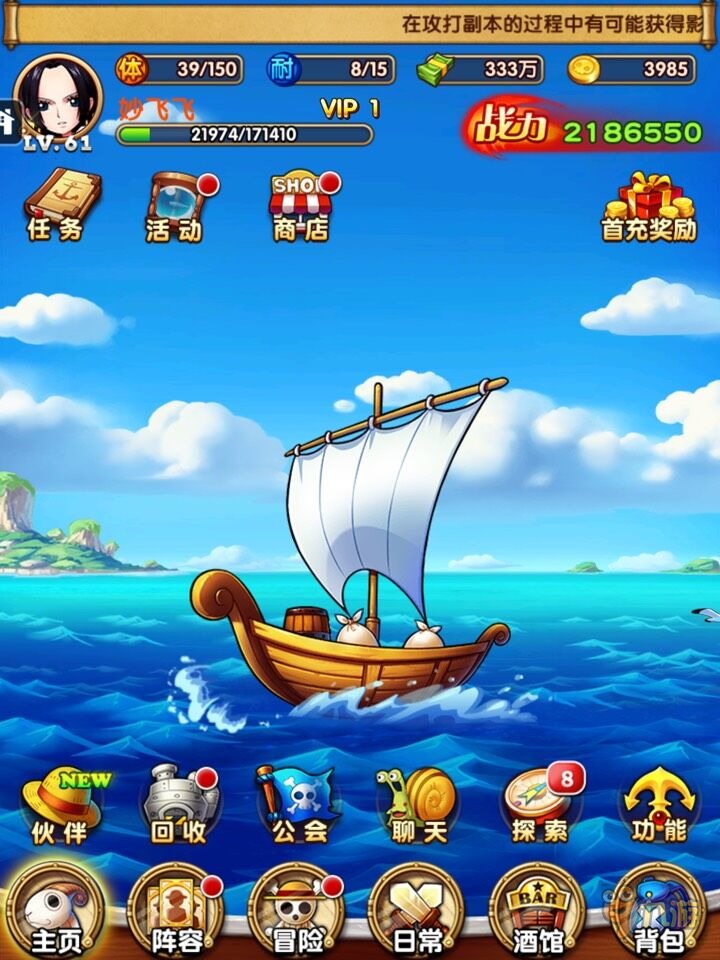
Task: Switch to the 阵容 lineup tab
Action: (x=176, y=910)
